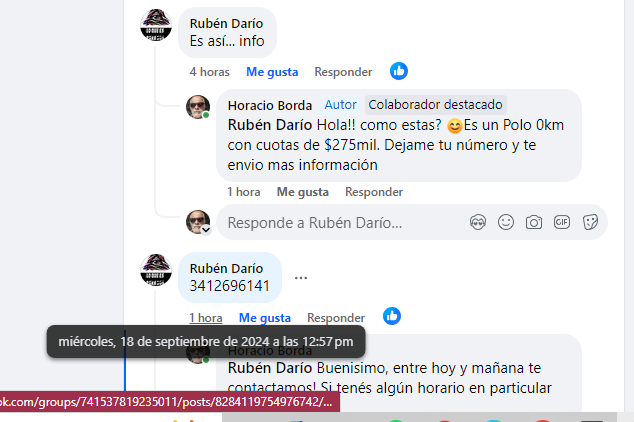Open timestamp "1 hora" under 3412696141
Image resolution: width=634 pixels, height=422 pixels.
coord(205,318)
